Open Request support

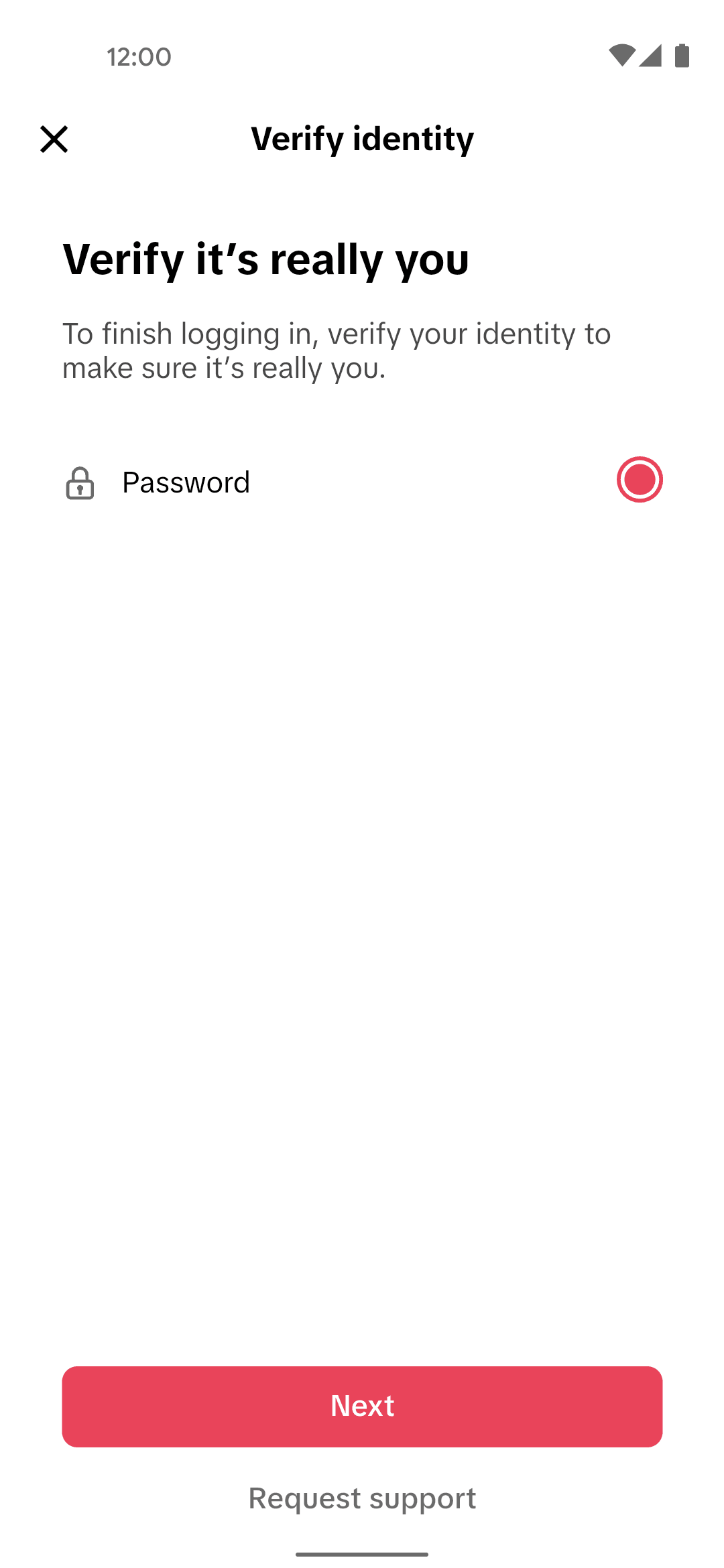(362, 1498)
